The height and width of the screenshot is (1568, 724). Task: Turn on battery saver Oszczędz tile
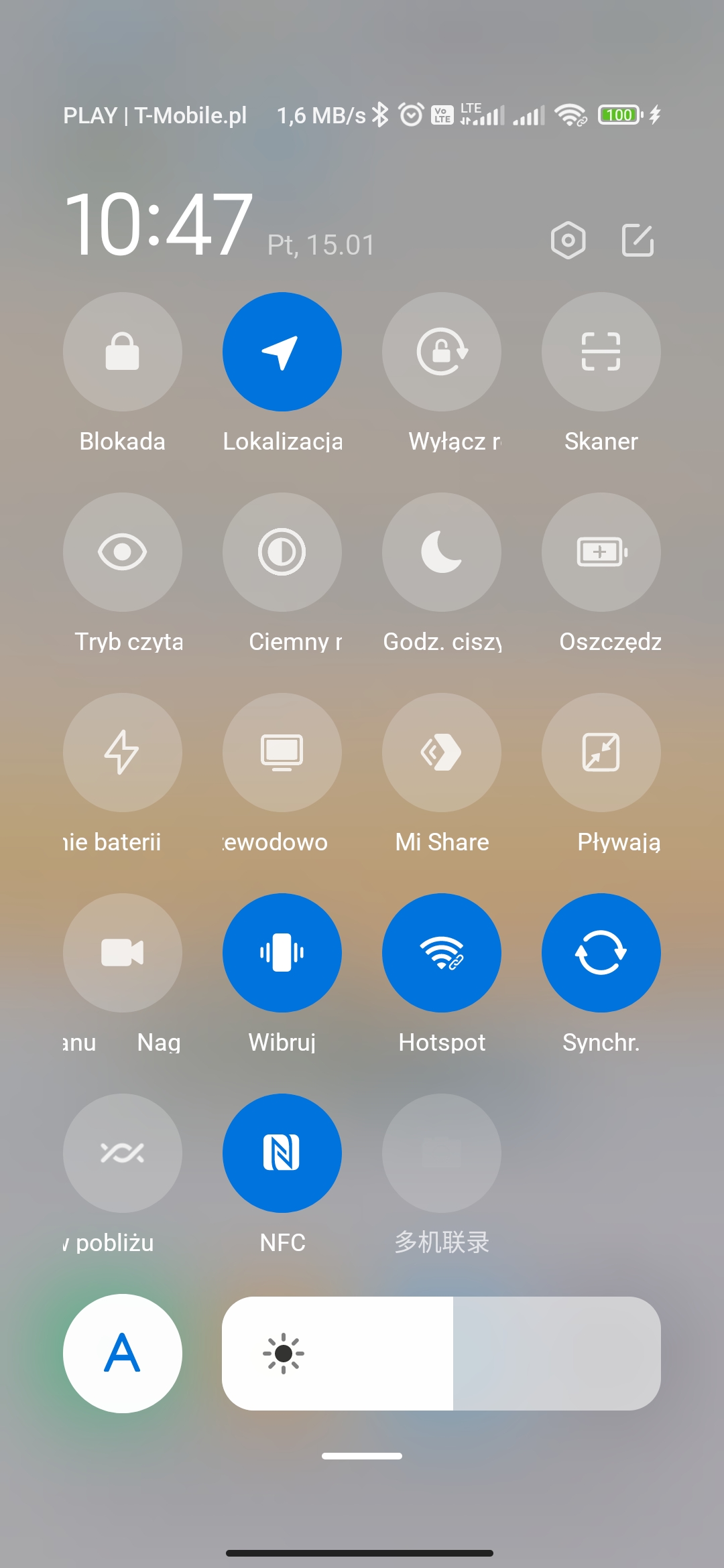click(601, 552)
